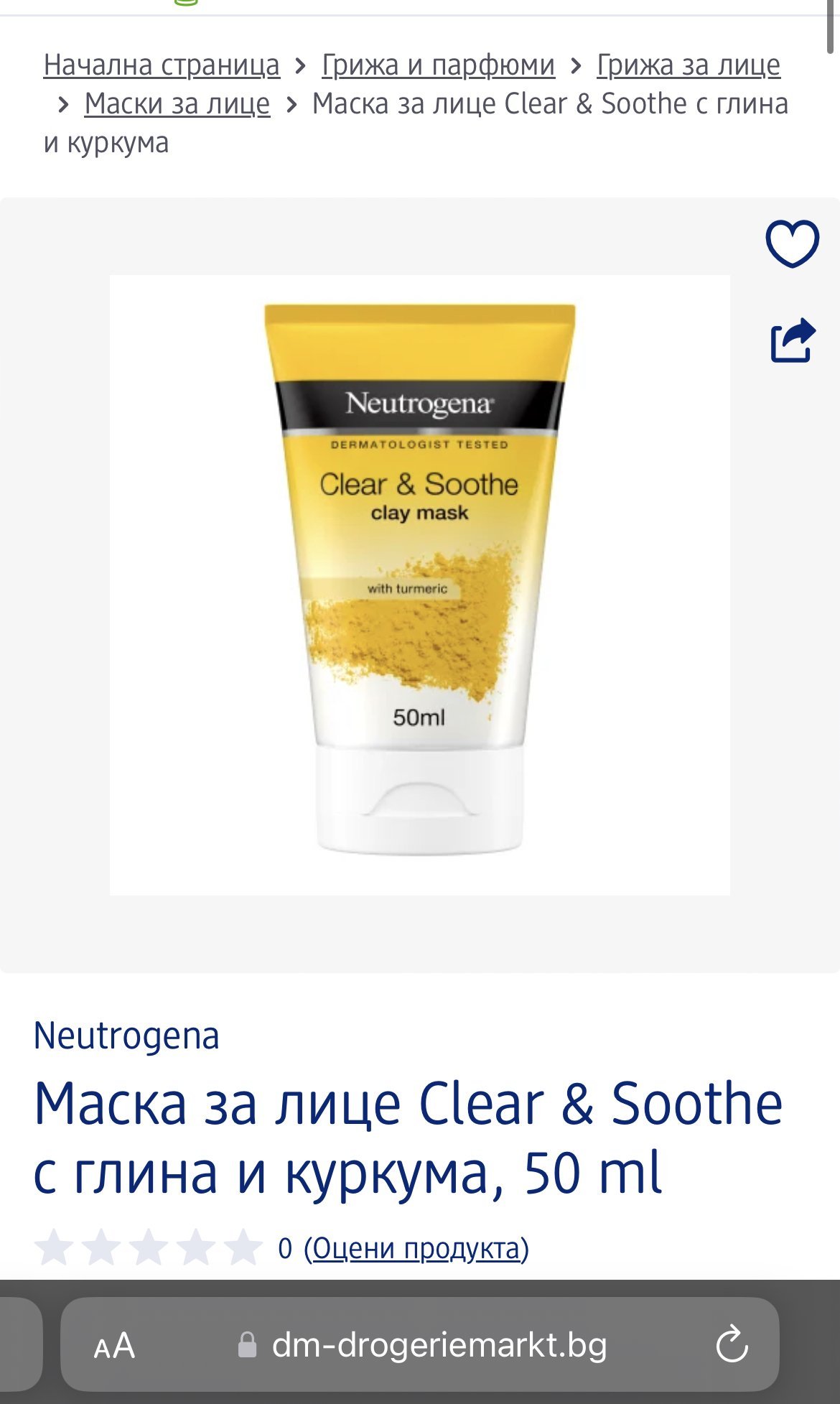840x1404 pixels.
Task: Tap Оцени продукта to rate the product
Action: (x=416, y=1248)
